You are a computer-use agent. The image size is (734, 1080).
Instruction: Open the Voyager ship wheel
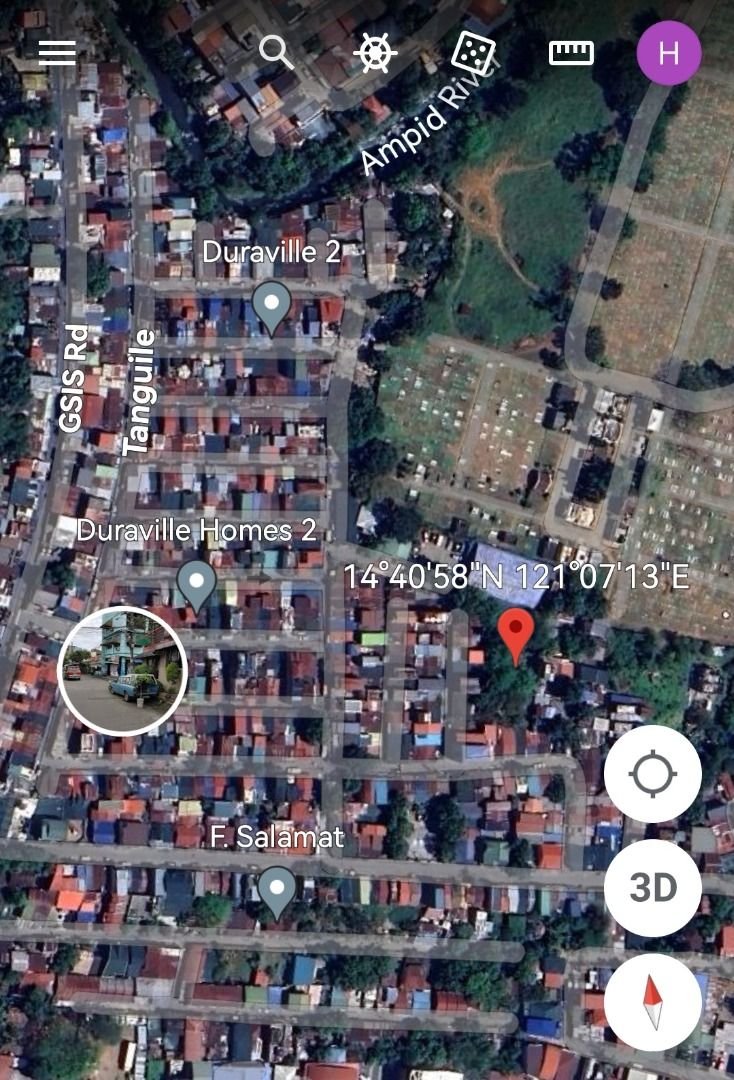click(375, 52)
